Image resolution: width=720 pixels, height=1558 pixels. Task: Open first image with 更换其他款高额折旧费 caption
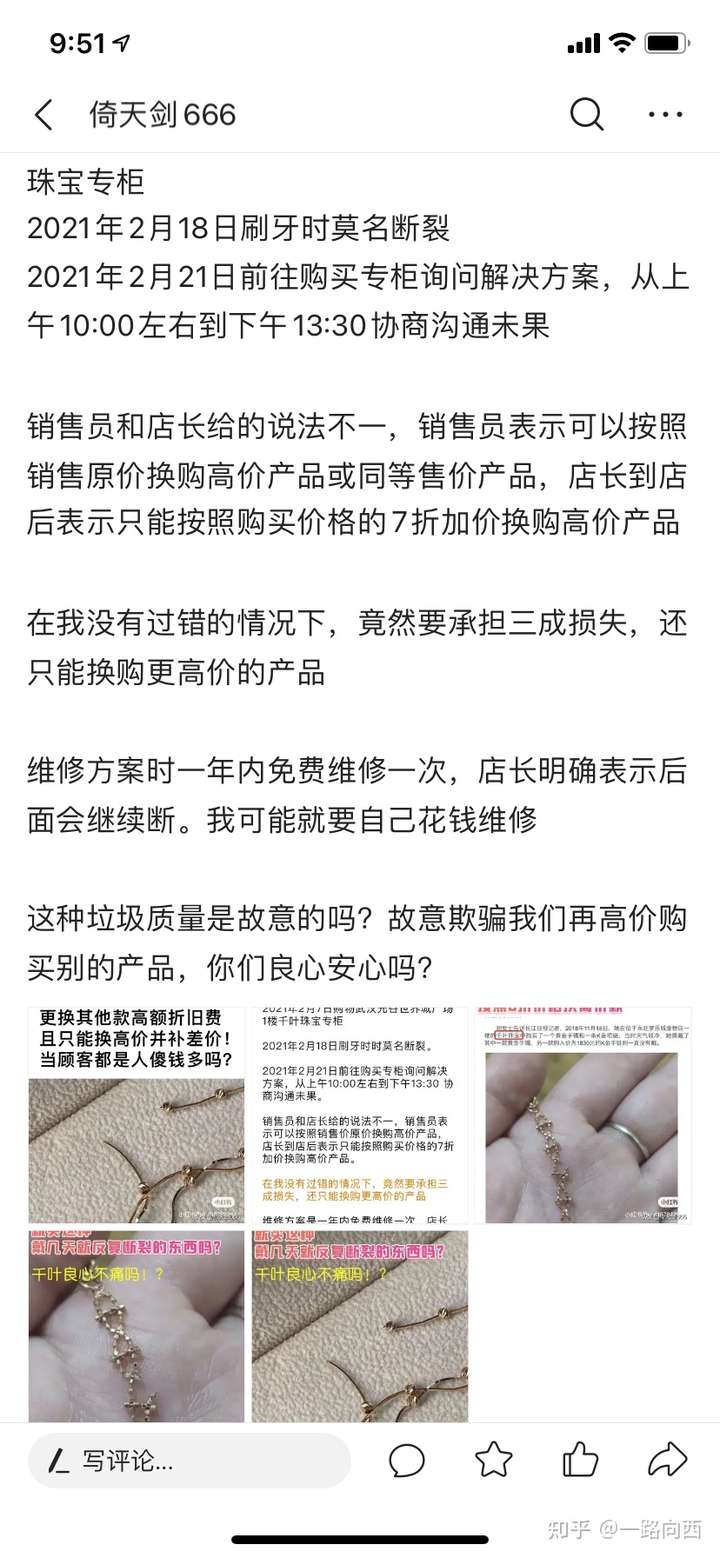[x=136, y=1115]
